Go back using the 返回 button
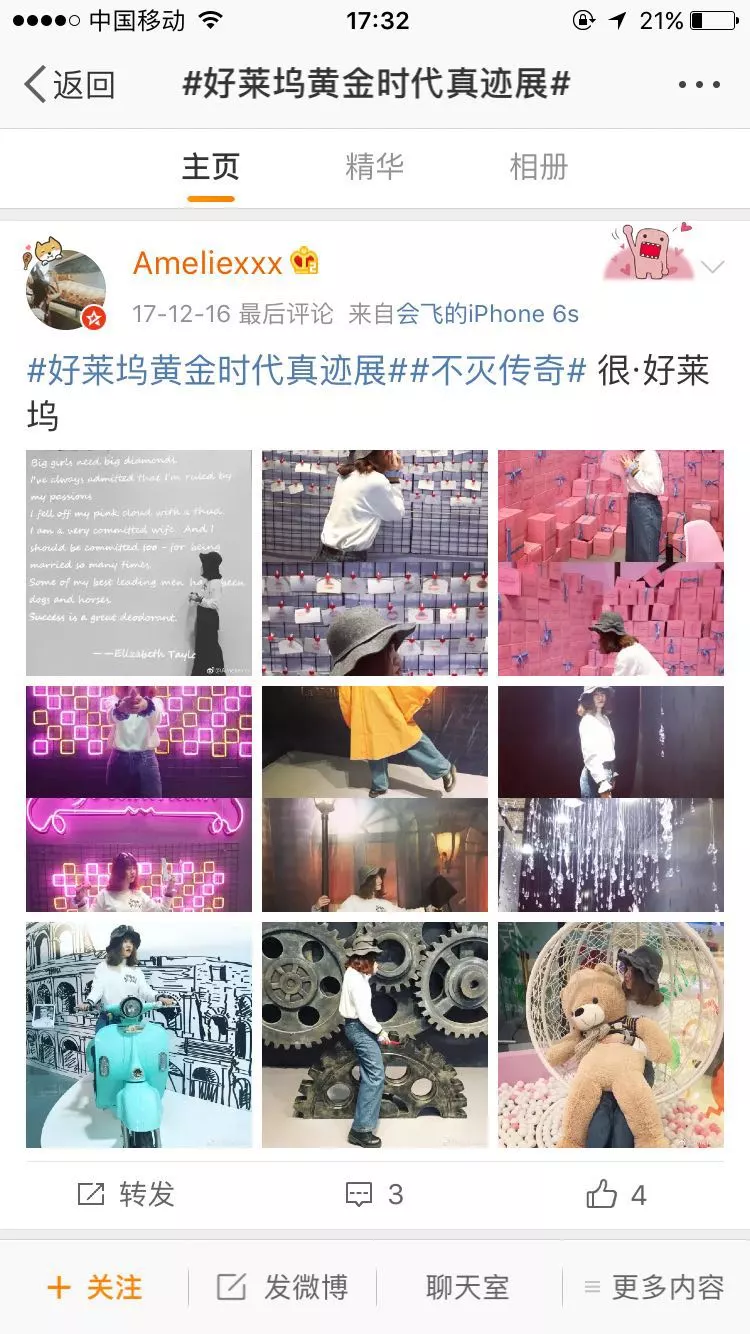The image size is (750, 1334). (x=70, y=85)
